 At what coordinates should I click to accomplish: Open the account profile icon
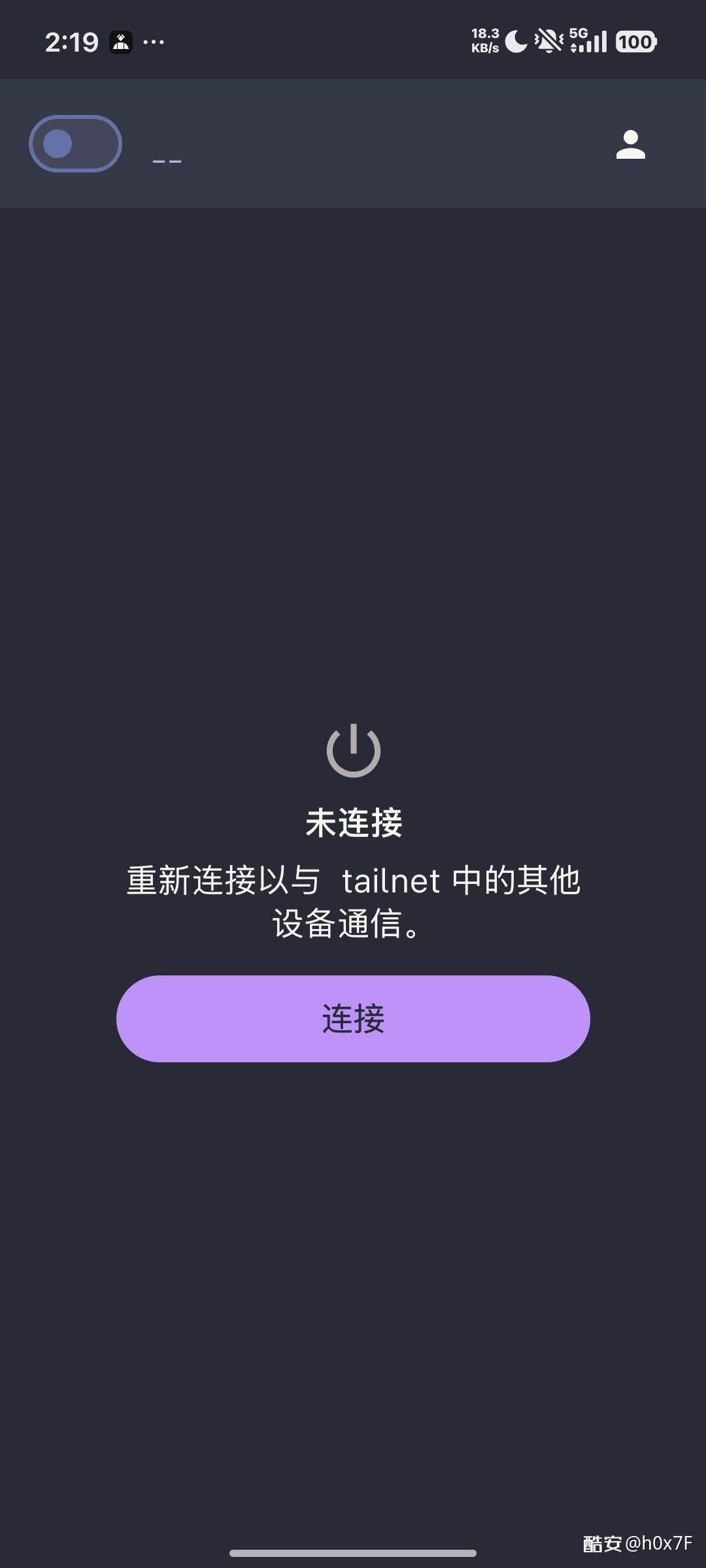tap(630, 144)
